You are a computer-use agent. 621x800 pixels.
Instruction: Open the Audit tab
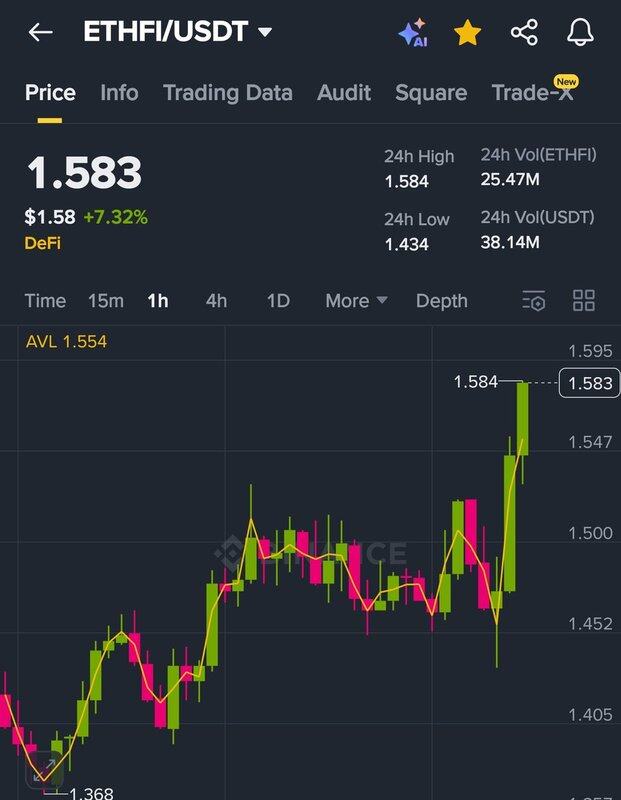tap(344, 93)
